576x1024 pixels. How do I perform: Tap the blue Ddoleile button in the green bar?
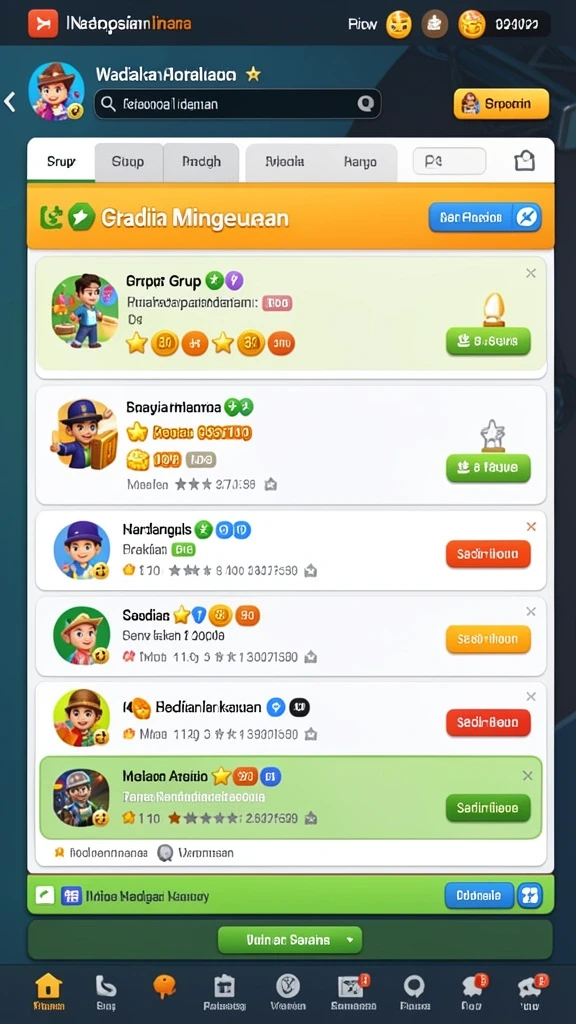[x=479, y=895]
